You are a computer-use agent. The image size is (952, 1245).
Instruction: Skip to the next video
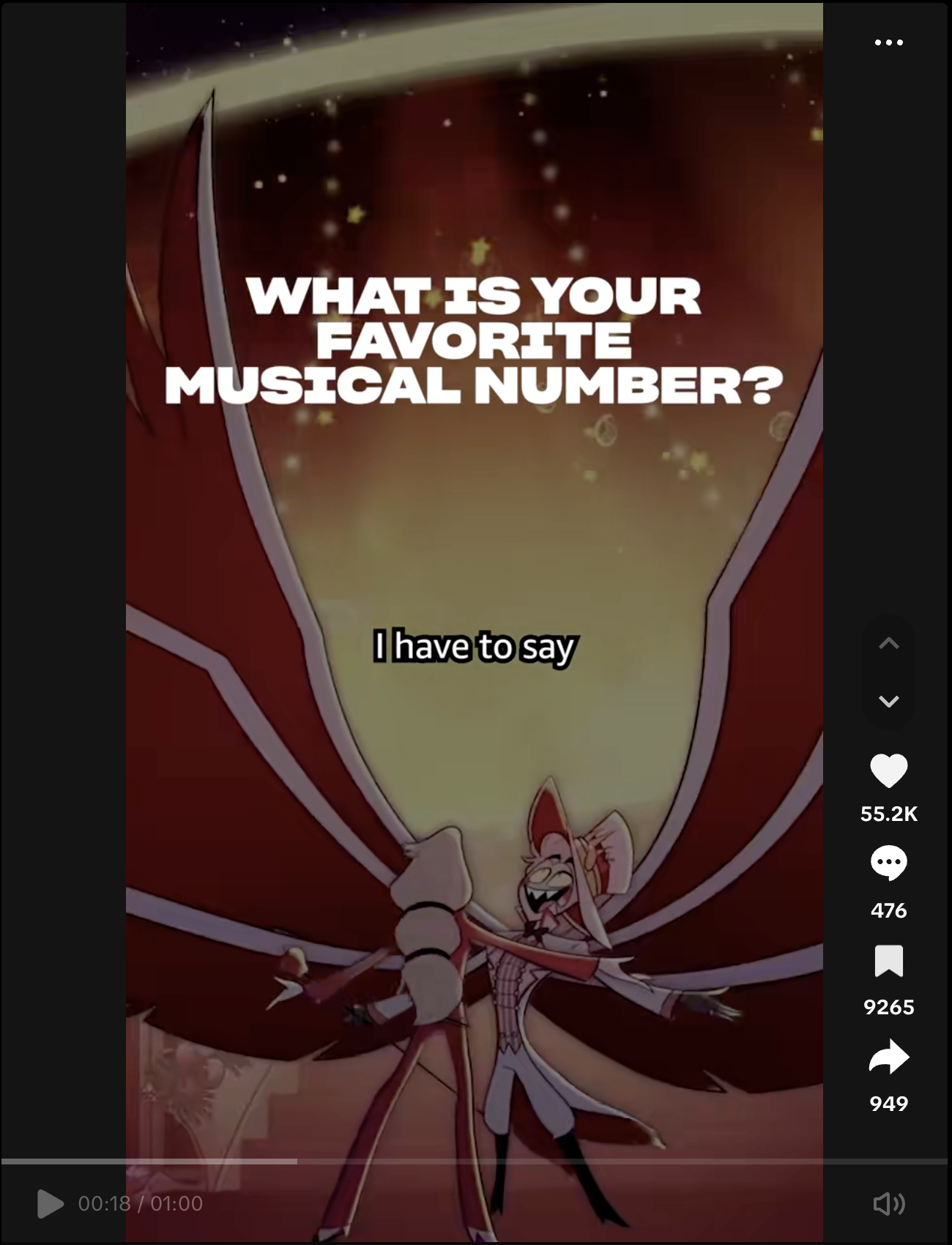(x=888, y=702)
